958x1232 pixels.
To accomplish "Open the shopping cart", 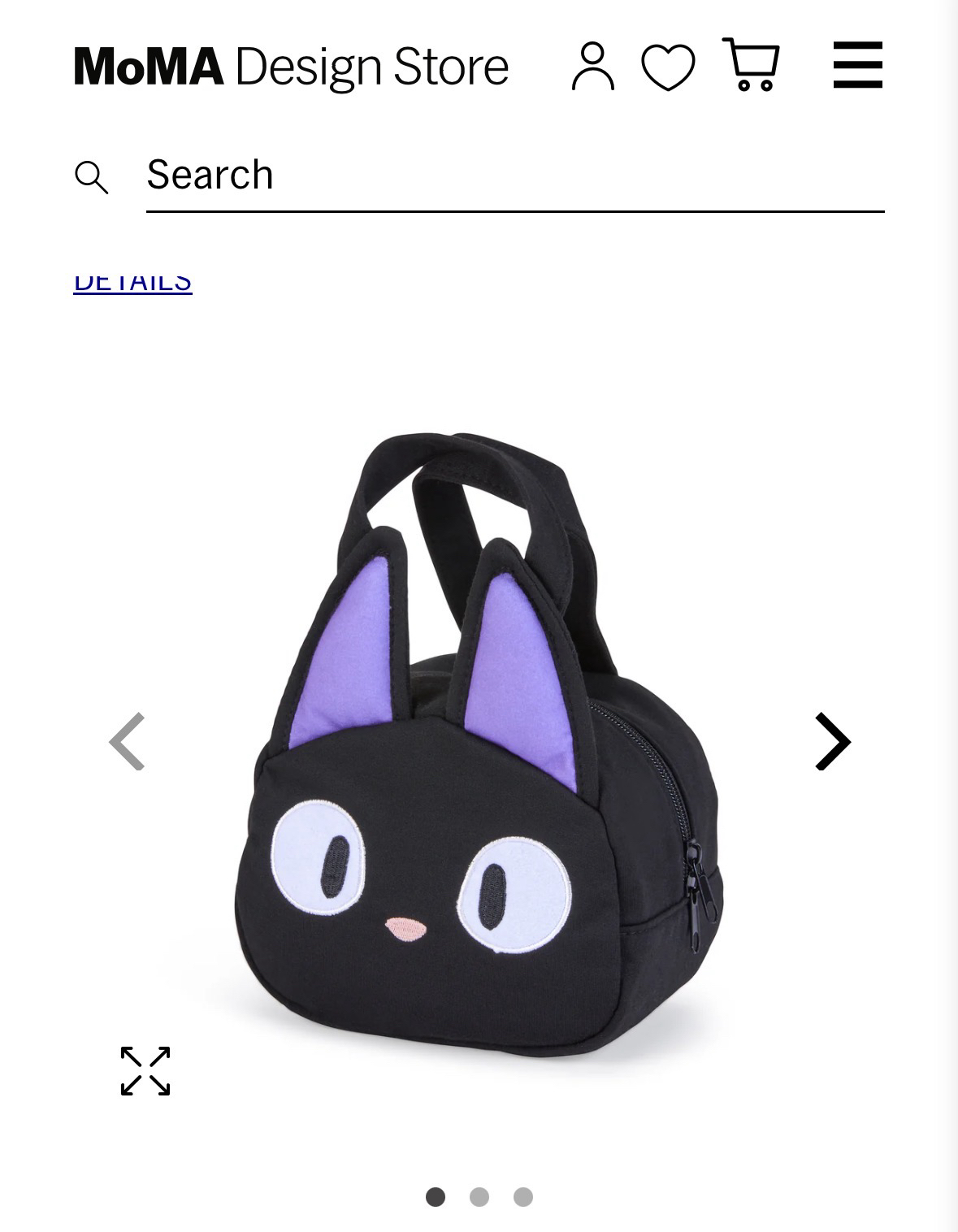I will 751,65.
